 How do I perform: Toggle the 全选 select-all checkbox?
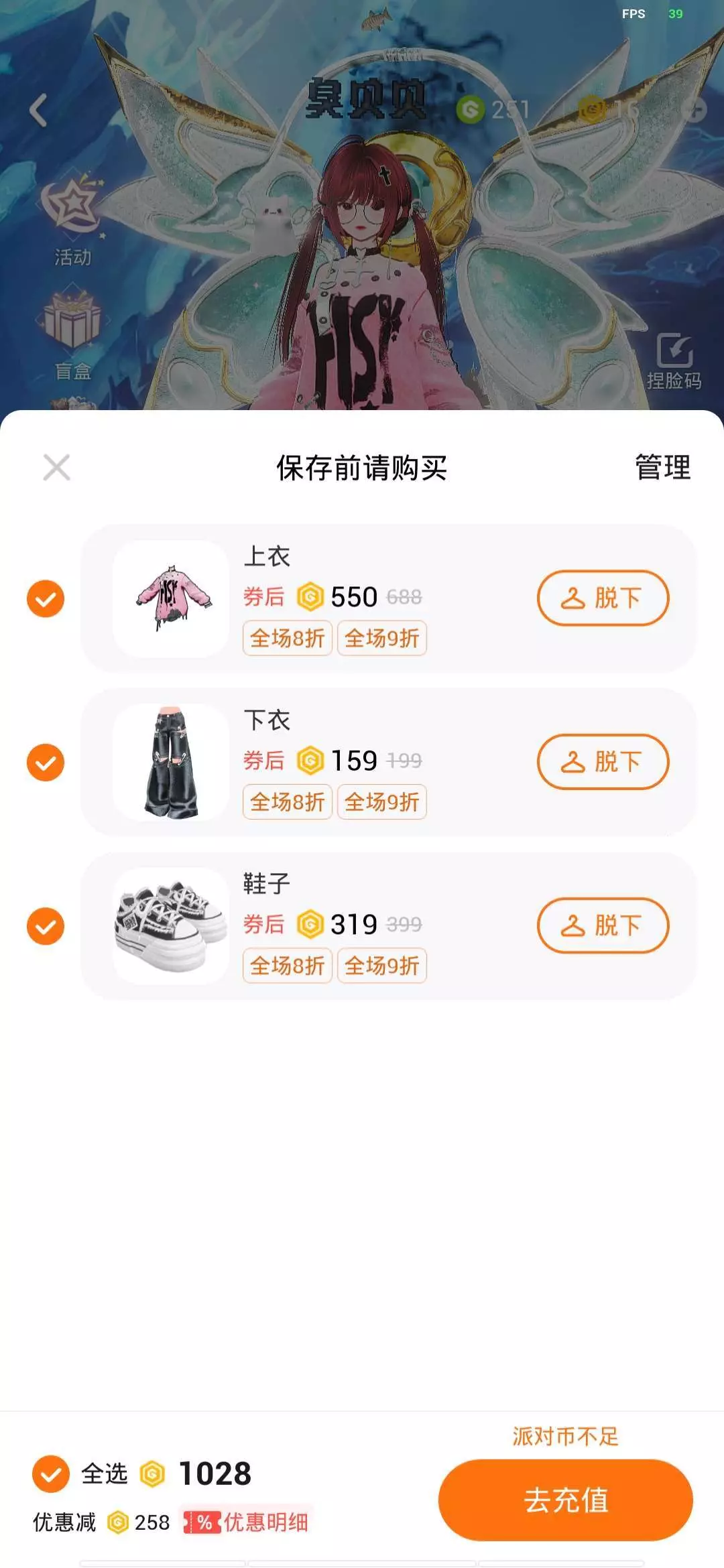click(51, 1474)
